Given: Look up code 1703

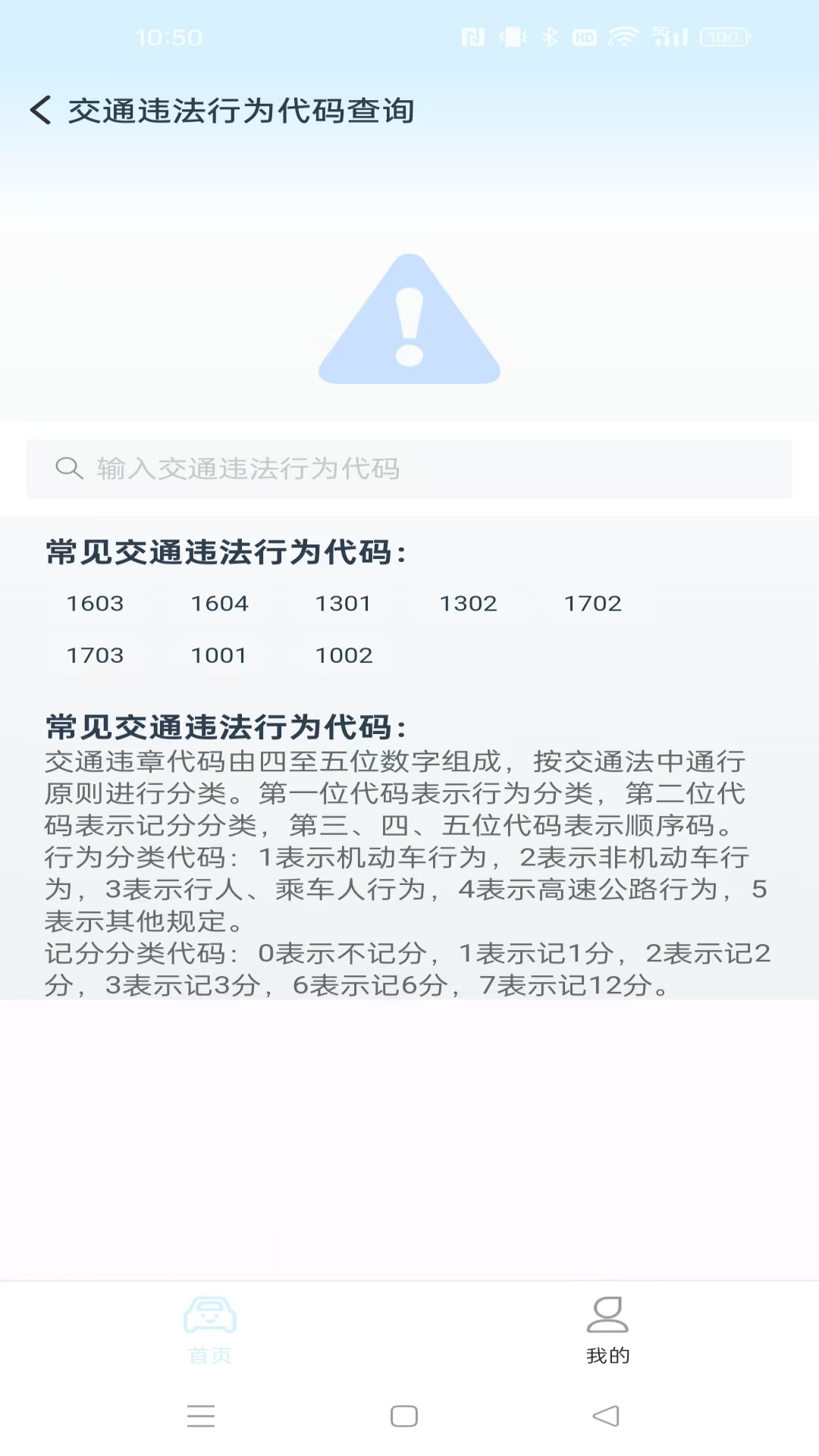Looking at the screenshot, I should pyautogui.click(x=95, y=655).
